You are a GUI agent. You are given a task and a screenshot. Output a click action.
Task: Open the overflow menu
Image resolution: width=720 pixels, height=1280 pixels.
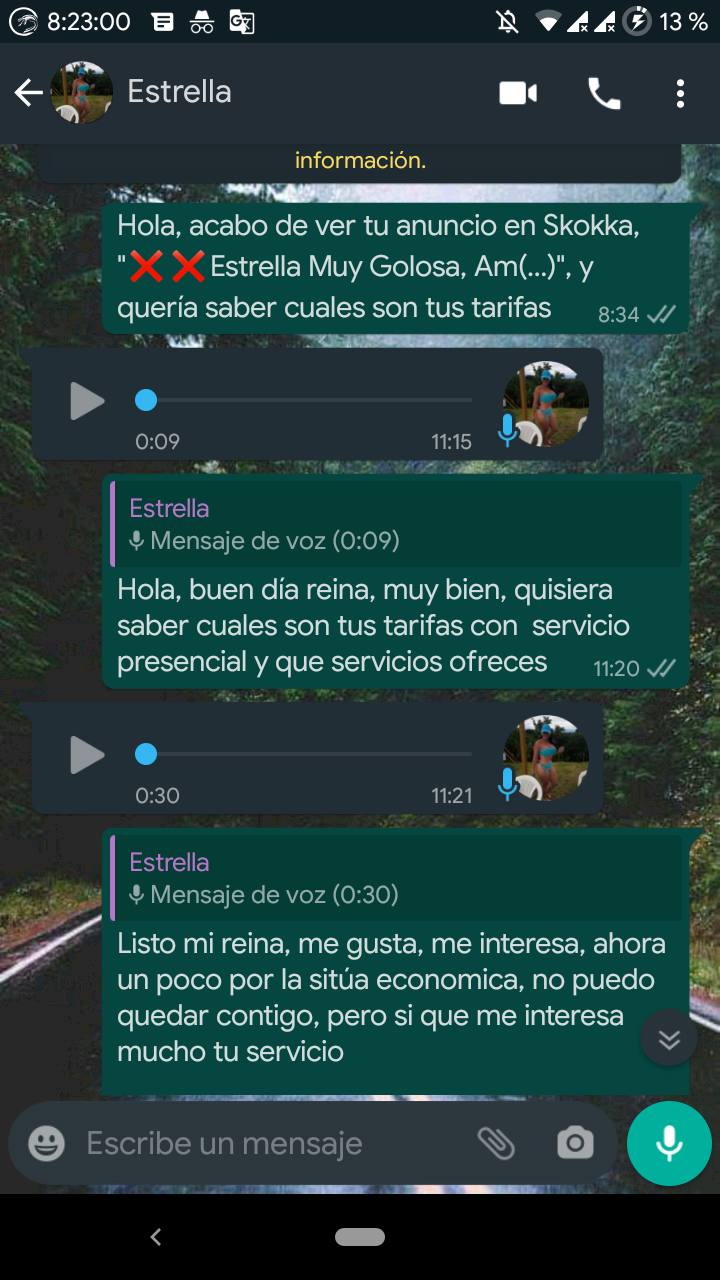(x=680, y=94)
